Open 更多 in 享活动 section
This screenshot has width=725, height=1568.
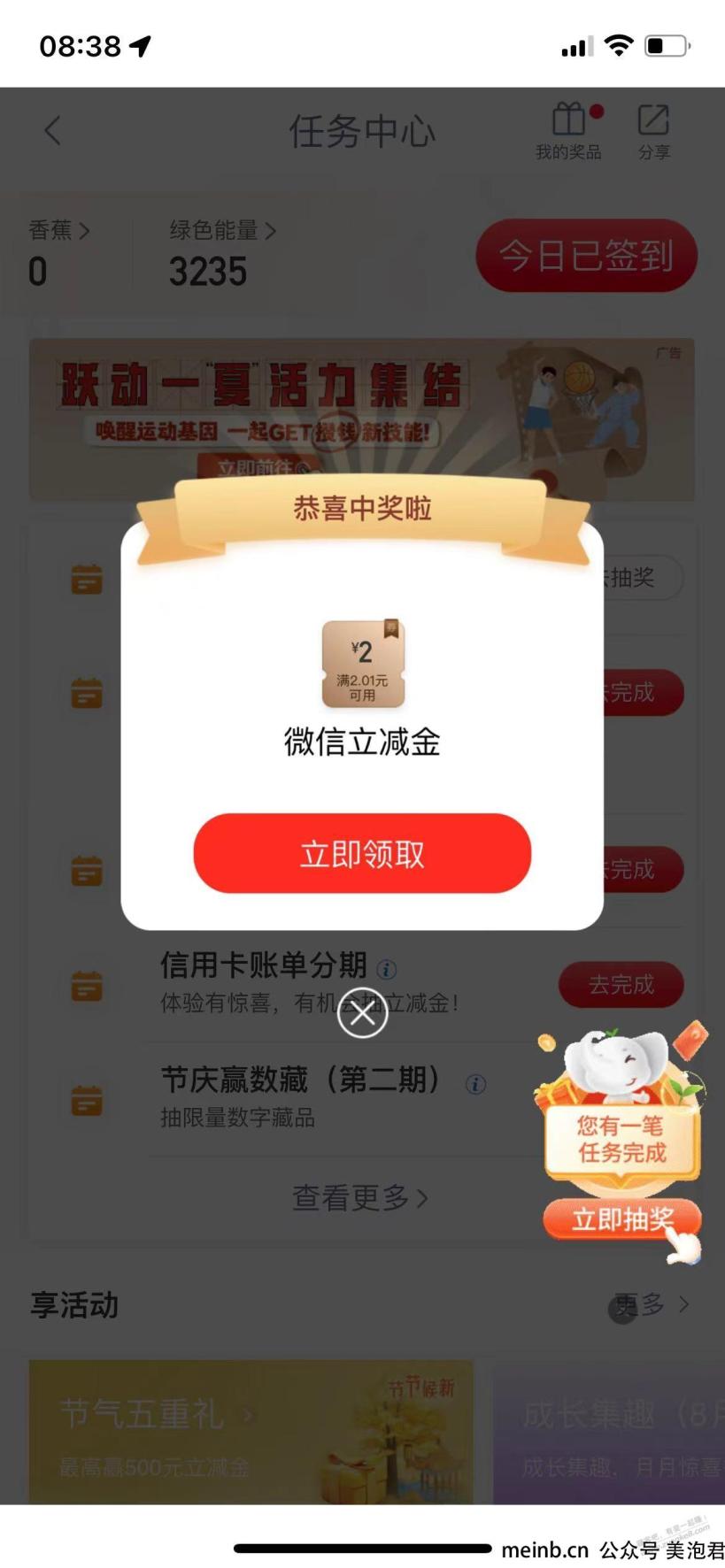pos(652,1304)
